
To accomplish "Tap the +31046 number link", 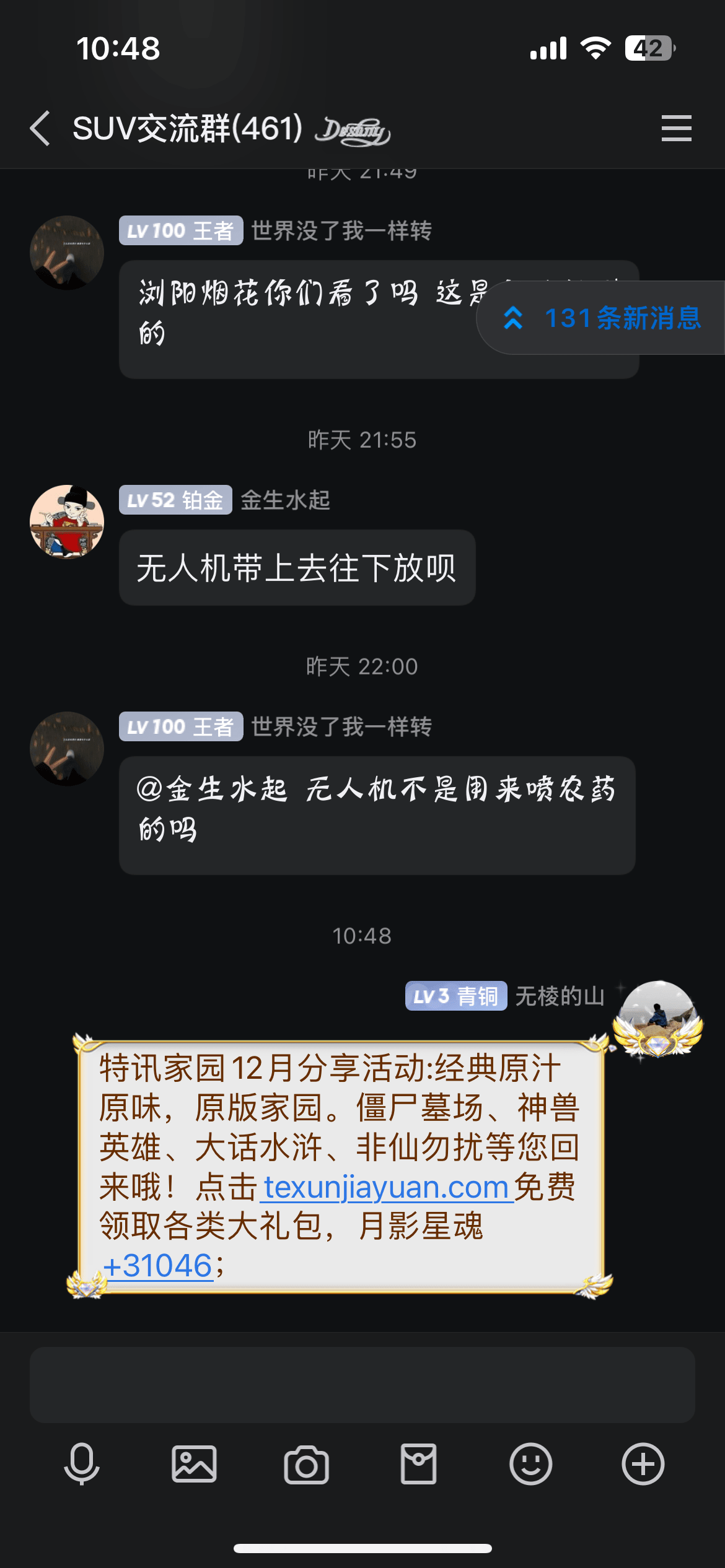I will [158, 1266].
